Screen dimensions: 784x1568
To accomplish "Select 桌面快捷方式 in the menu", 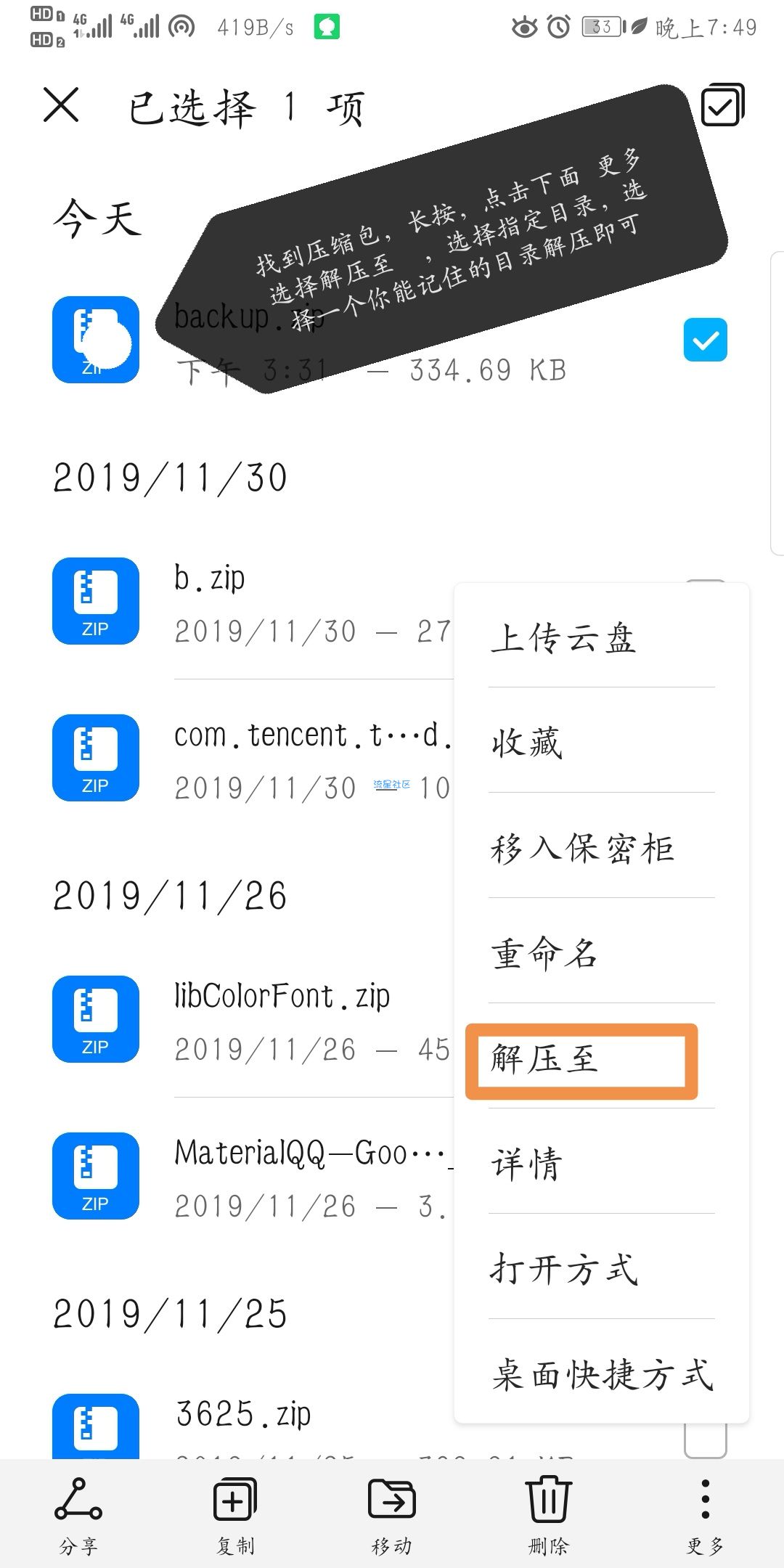I will click(601, 1373).
